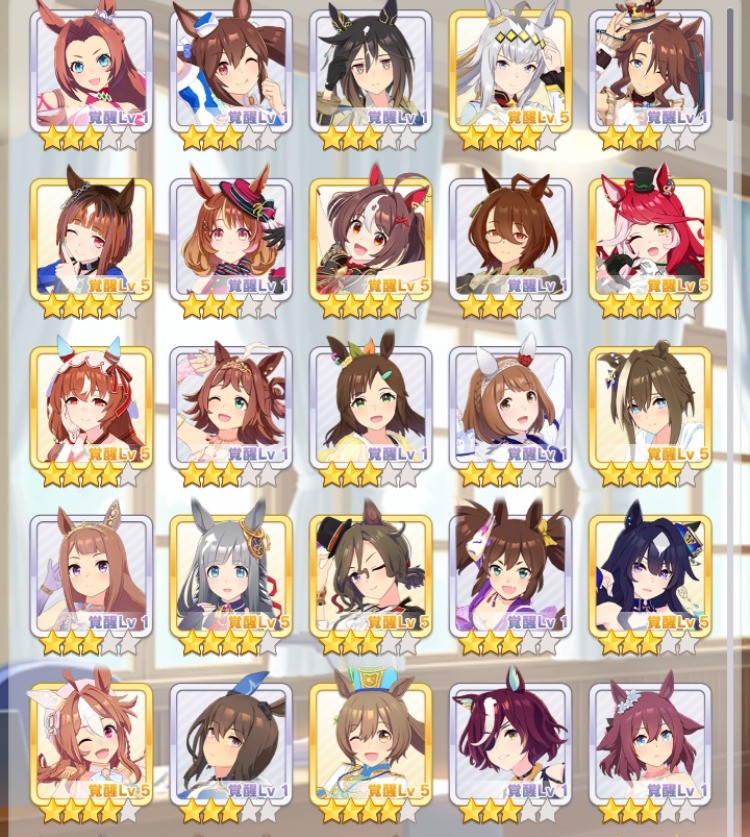This screenshot has height=837, width=750.
Task: Tap the brown-haired girl holding her crown hat
Action: [651, 69]
